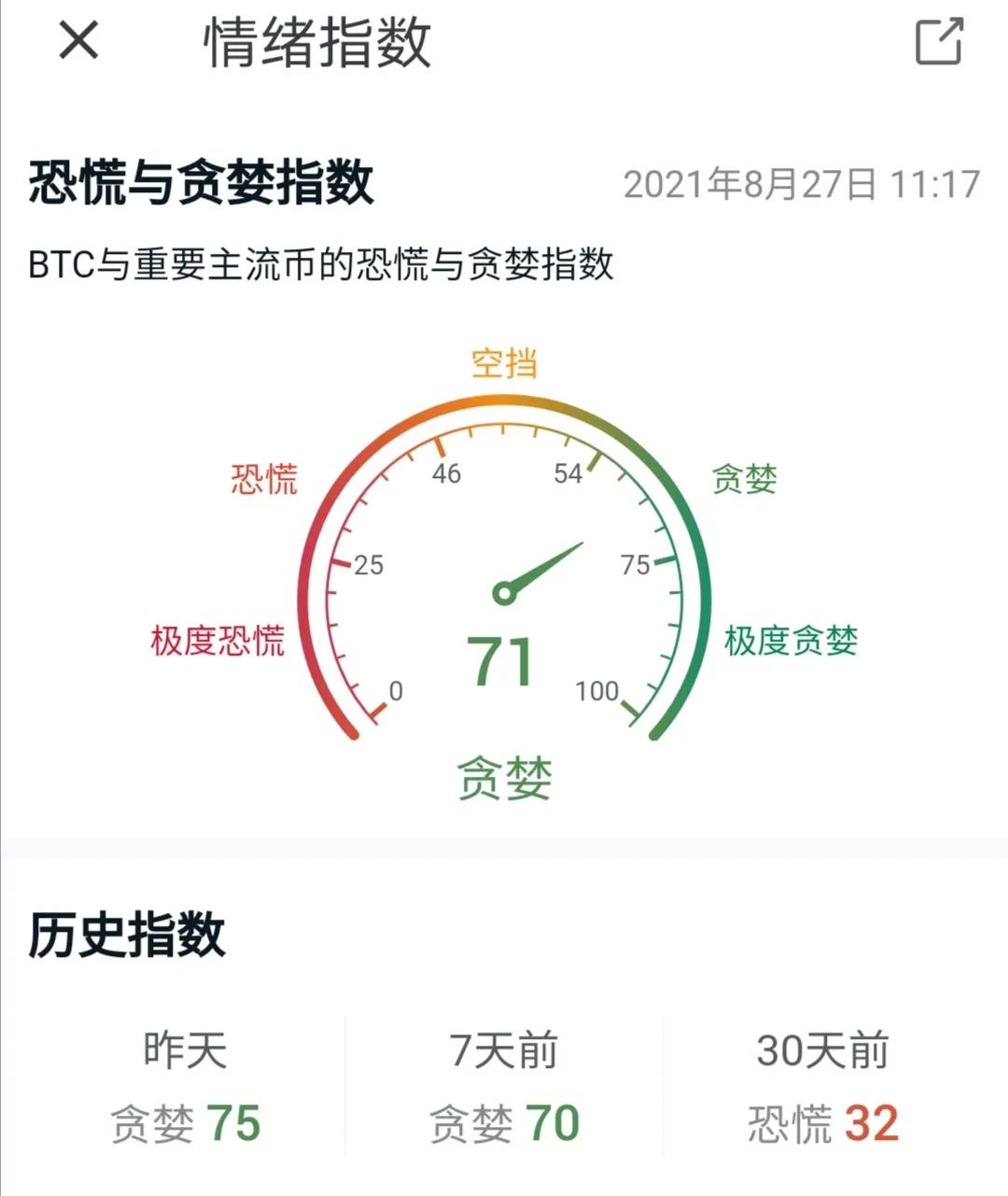Image resolution: width=1008 pixels, height=1196 pixels.
Task: Tap the 空挡 label above the gauge
Action: (x=504, y=364)
